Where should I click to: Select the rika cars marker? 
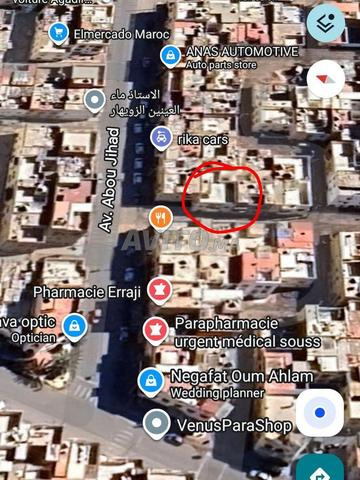click(161, 139)
